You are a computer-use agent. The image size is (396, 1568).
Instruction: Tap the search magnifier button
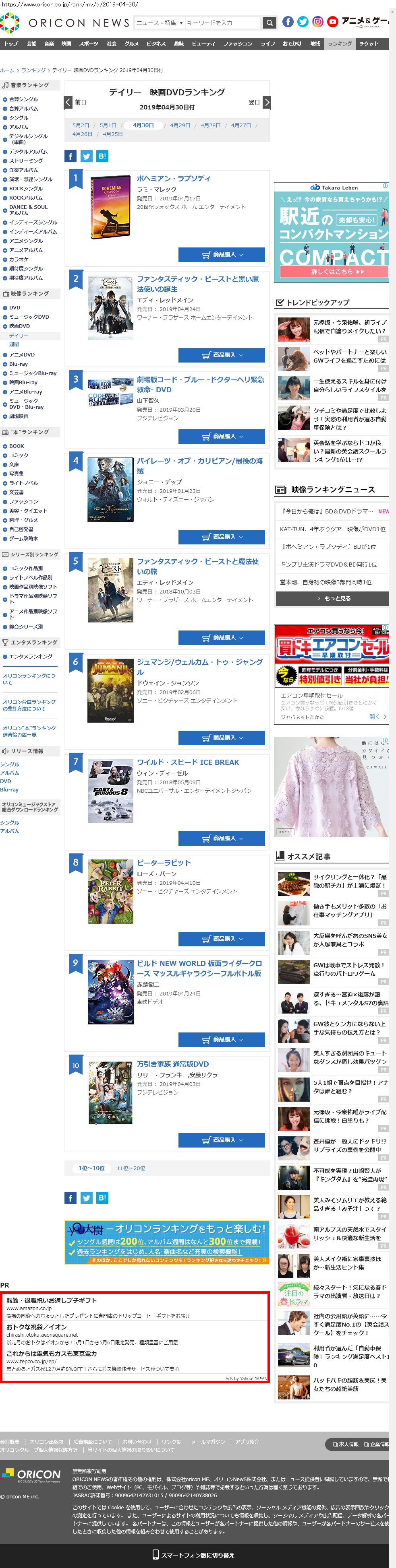(x=269, y=23)
